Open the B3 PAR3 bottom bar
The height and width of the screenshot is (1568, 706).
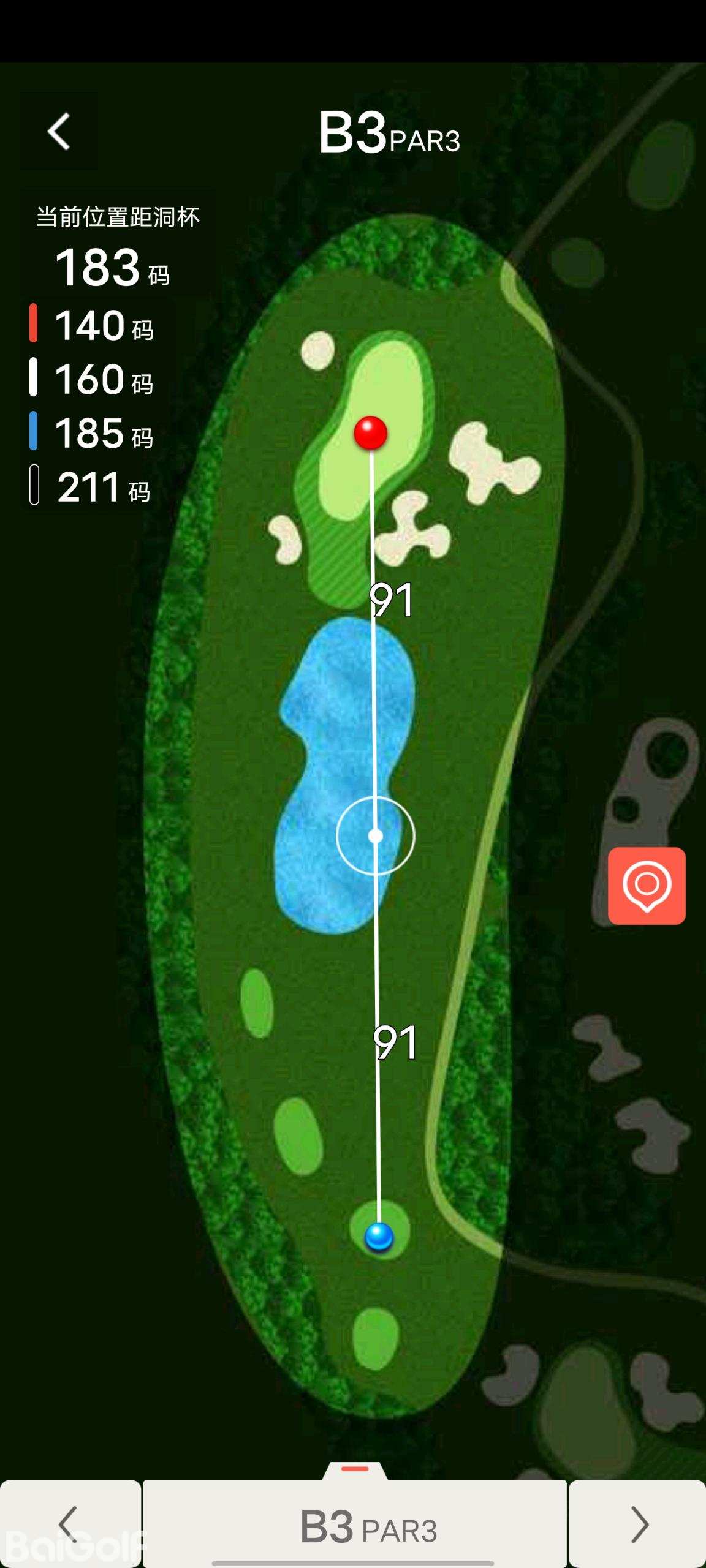point(355,1525)
